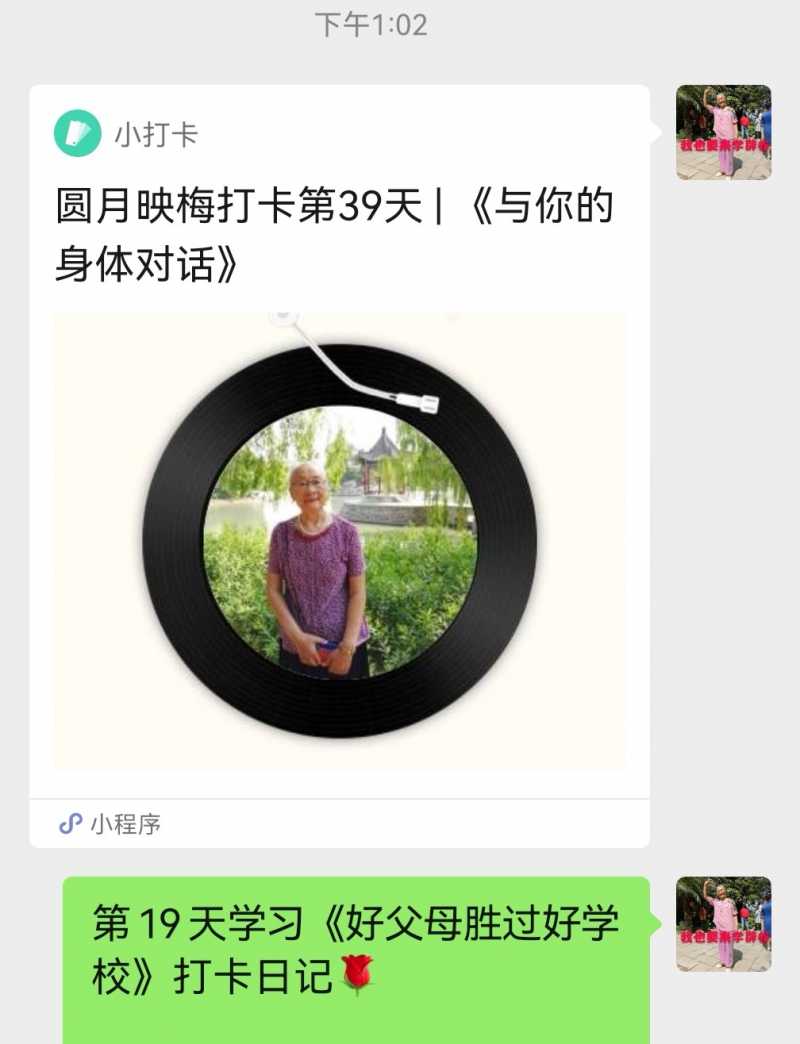Open the 圆月映梅打卡第39天 mini program card
800x1044 pixels.
pos(339,465)
